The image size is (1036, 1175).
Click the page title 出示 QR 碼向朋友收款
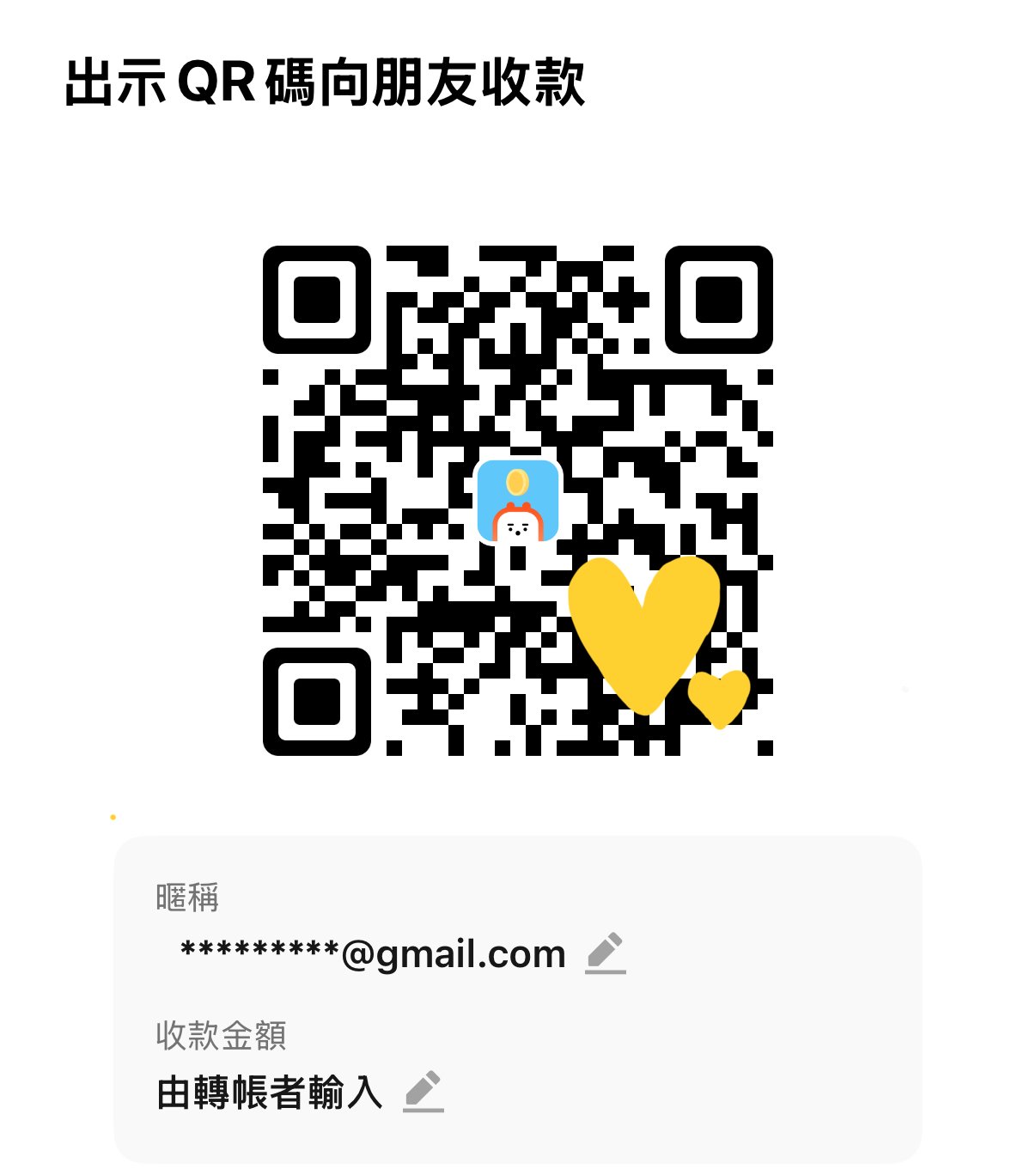tap(326, 80)
